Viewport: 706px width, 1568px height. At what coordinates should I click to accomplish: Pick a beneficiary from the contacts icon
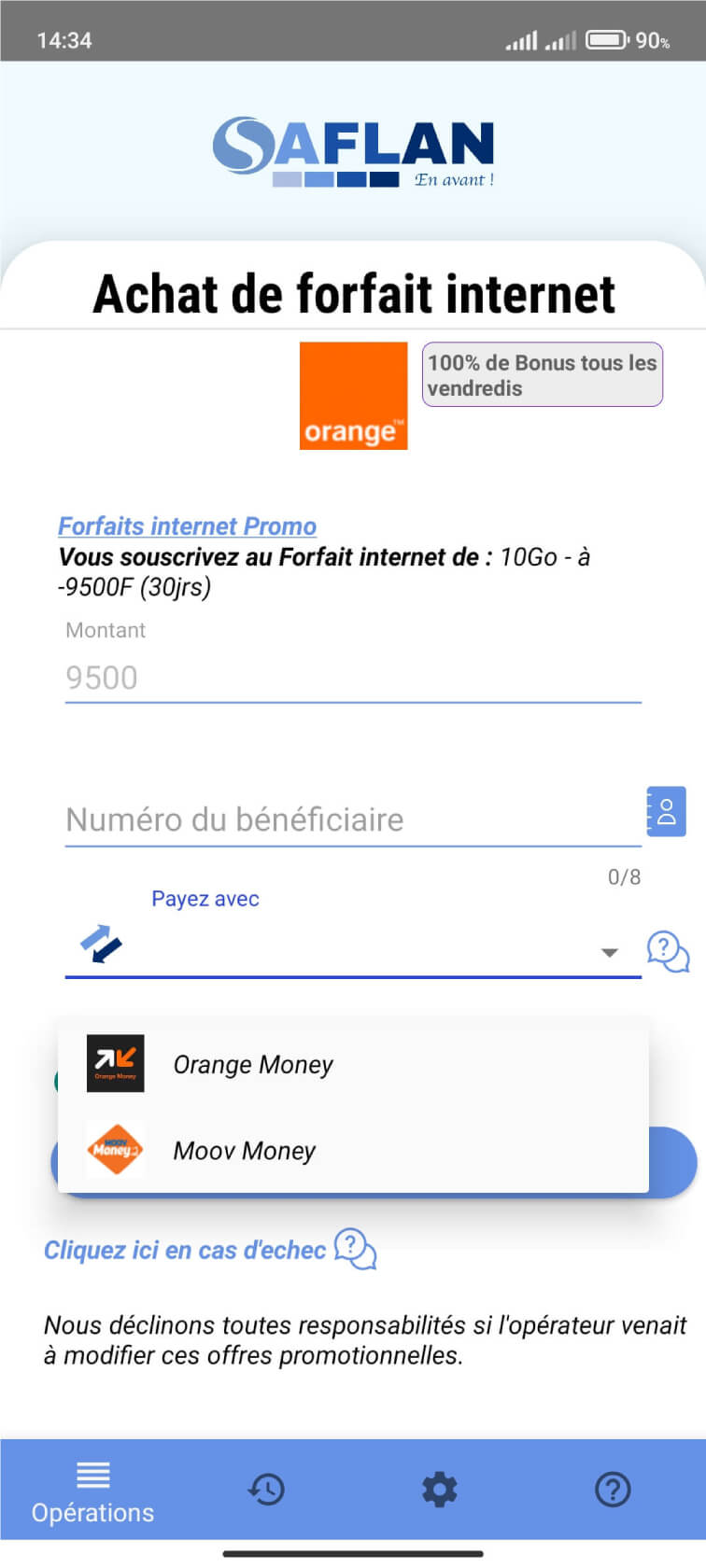coord(667,811)
